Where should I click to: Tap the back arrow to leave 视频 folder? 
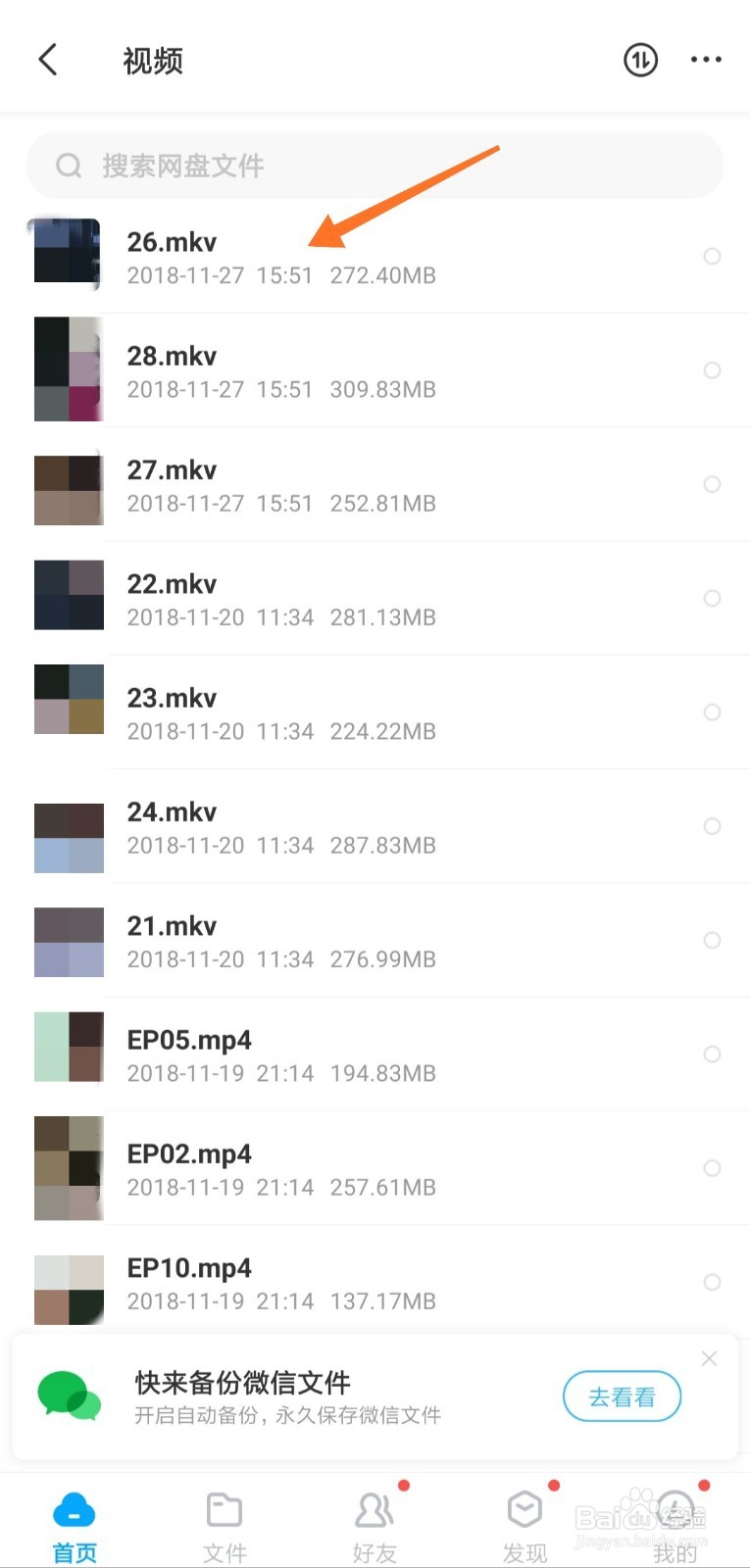point(47,59)
